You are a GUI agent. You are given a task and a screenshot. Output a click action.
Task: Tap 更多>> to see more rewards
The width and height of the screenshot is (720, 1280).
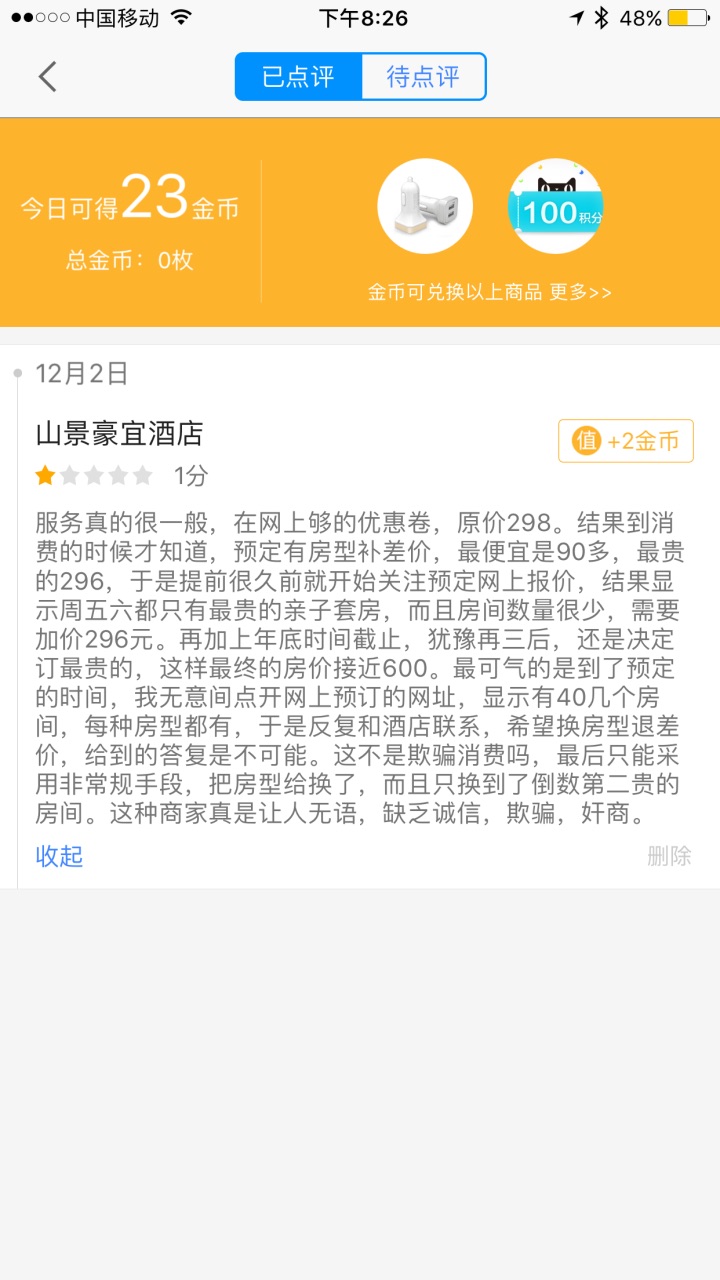coord(580,292)
